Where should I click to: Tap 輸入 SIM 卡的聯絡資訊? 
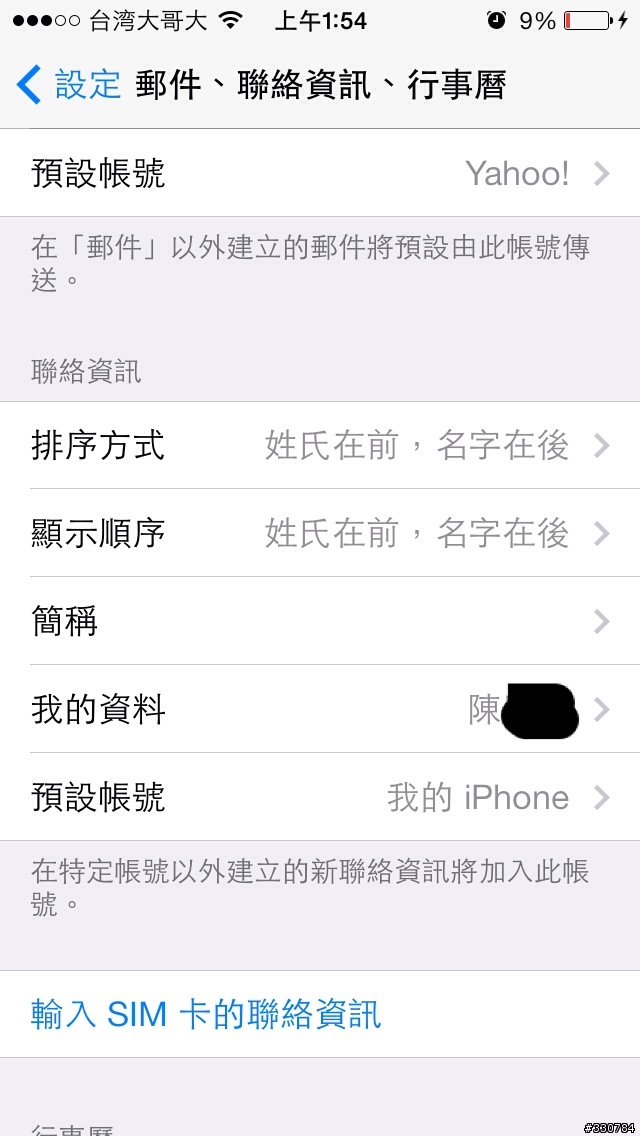click(x=207, y=1014)
